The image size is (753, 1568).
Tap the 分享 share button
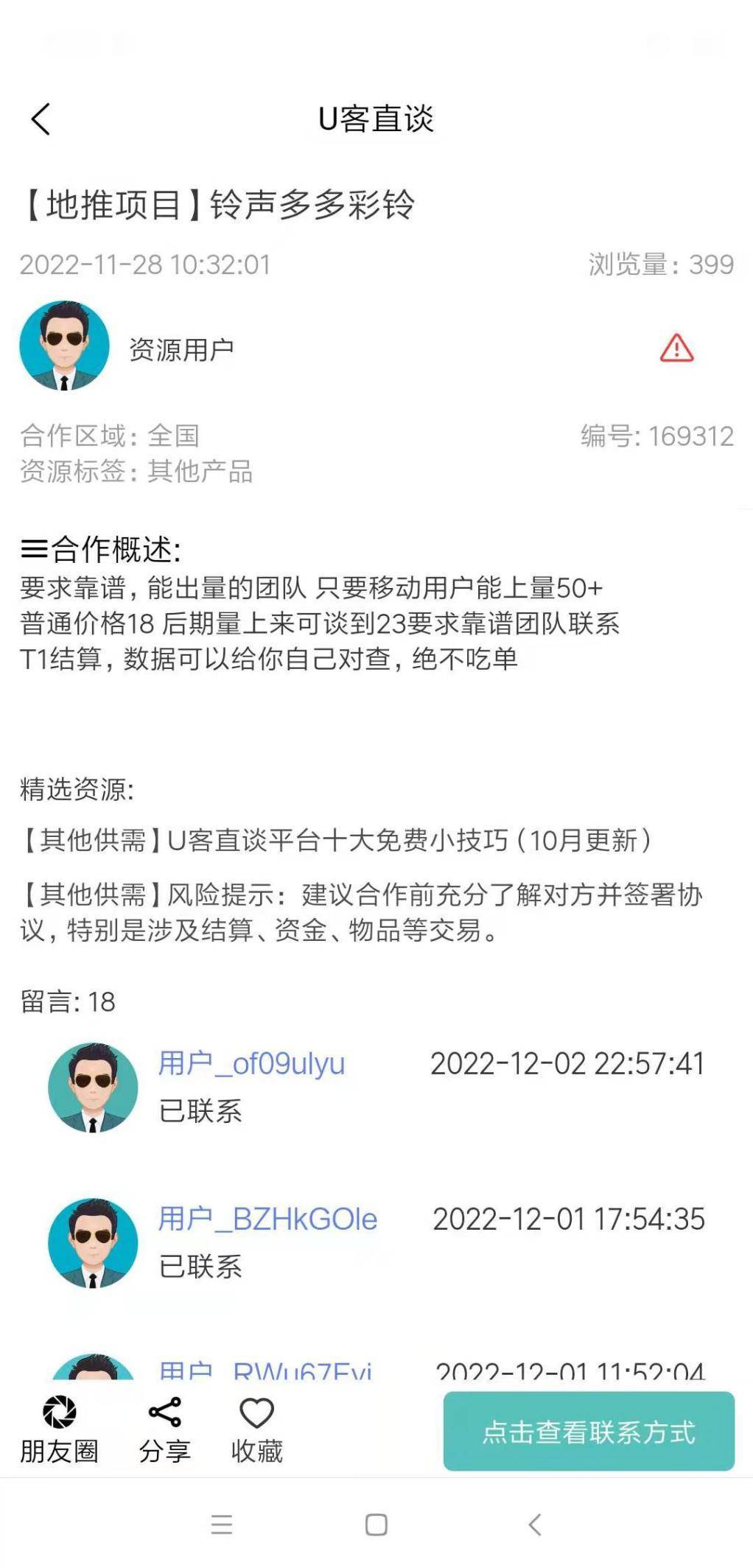tap(164, 1429)
